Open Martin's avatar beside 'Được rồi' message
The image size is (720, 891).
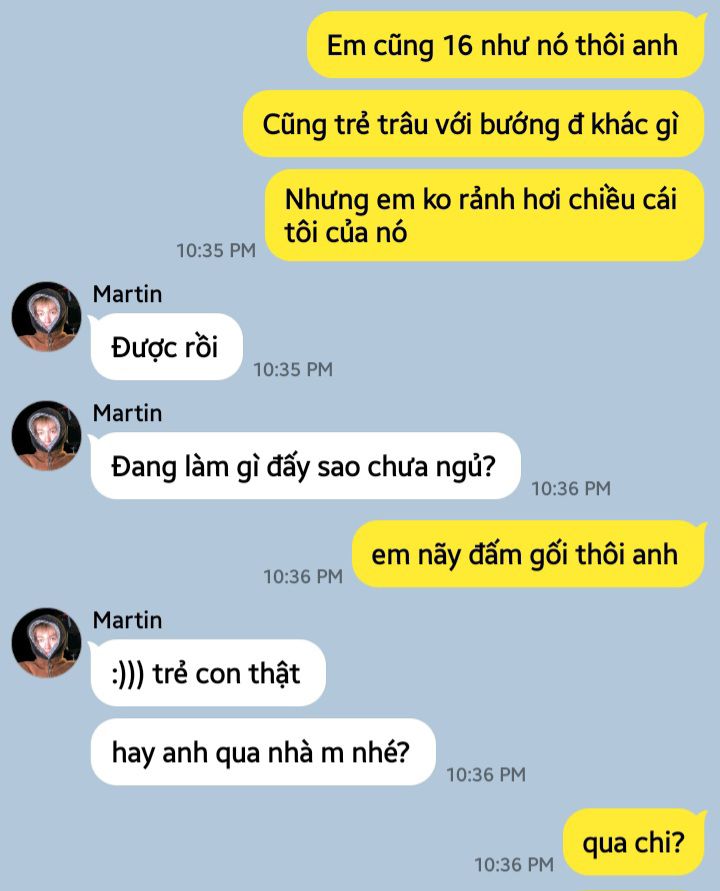pyautogui.click(x=46, y=316)
